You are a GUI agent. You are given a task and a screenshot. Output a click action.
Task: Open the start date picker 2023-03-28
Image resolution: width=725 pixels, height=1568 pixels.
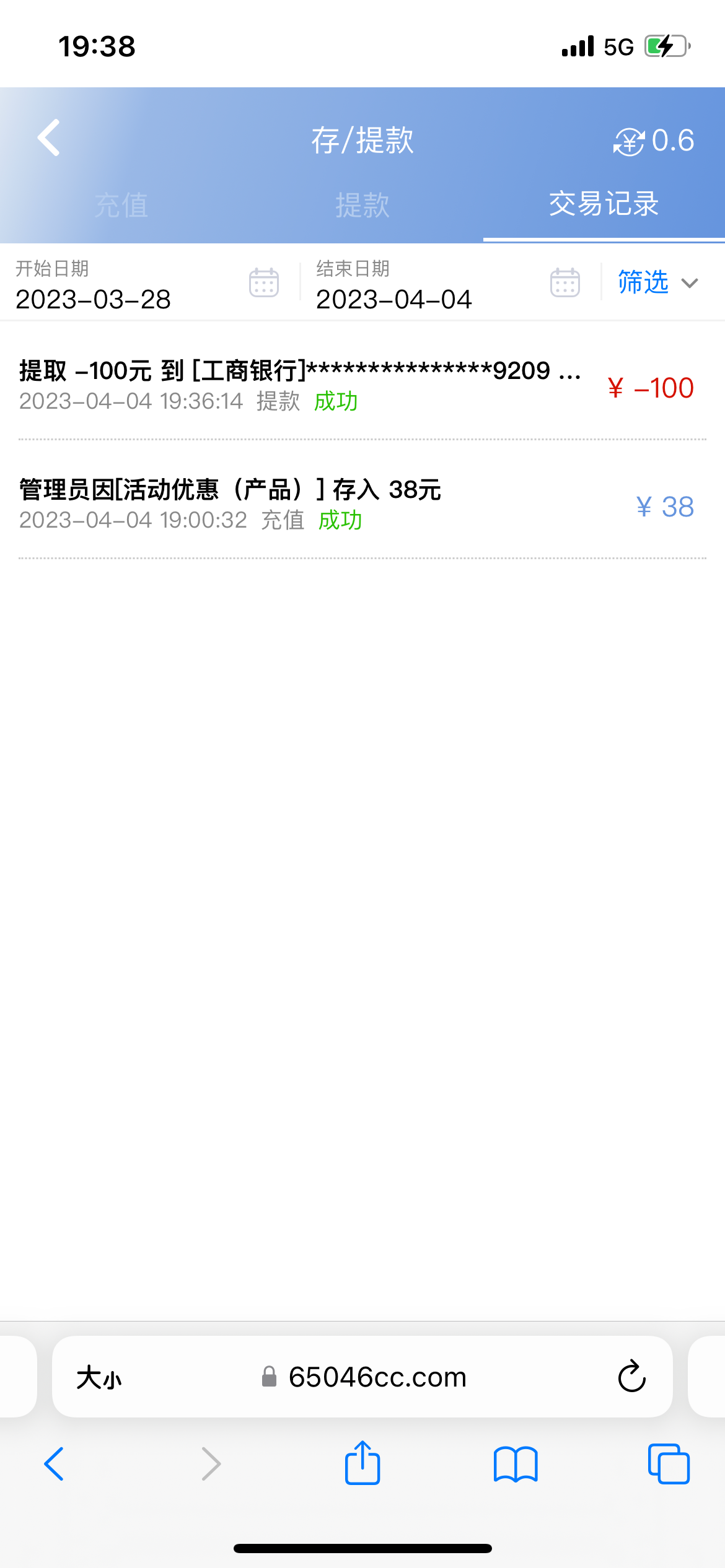click(x=146, y=285)
